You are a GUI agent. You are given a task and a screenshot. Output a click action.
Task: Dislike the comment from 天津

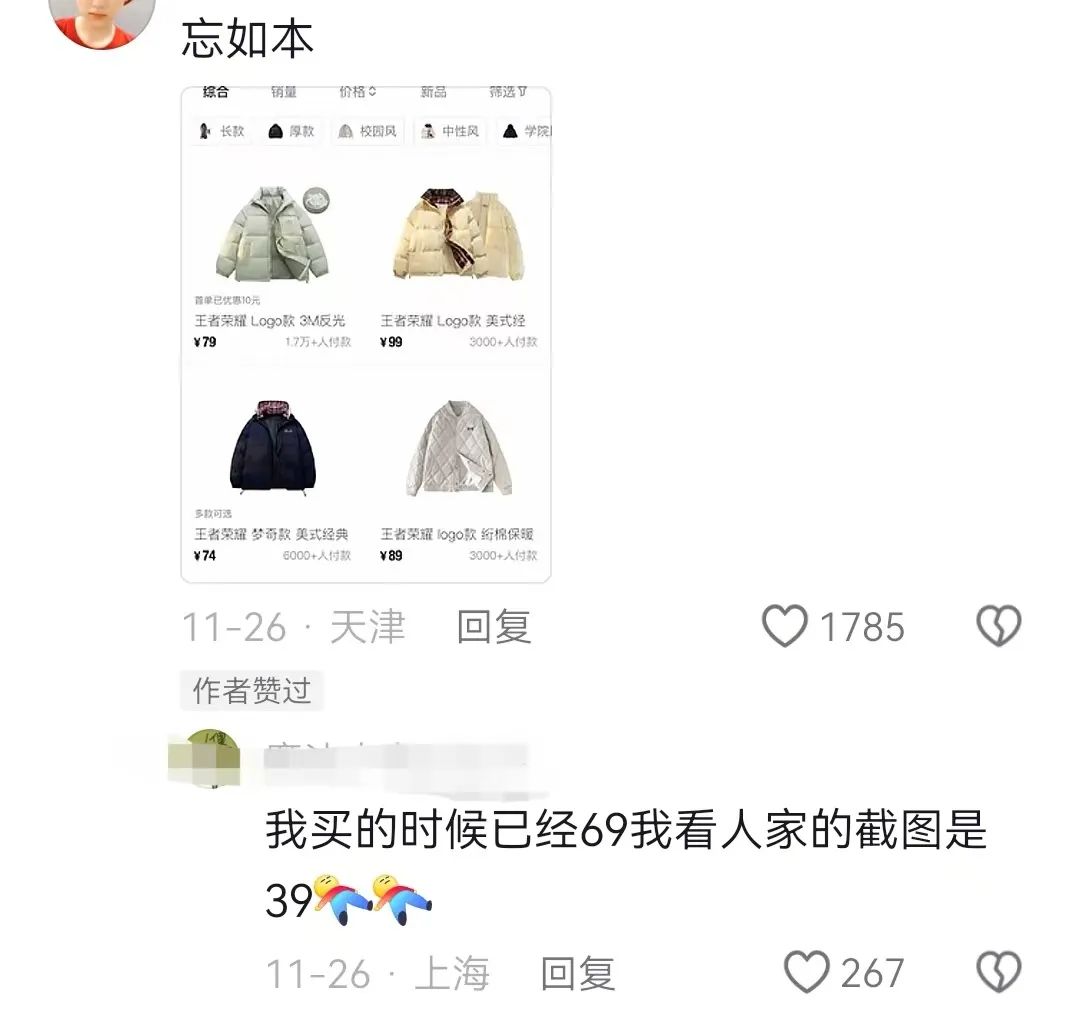pyautogui.click(x=998, y=627)
